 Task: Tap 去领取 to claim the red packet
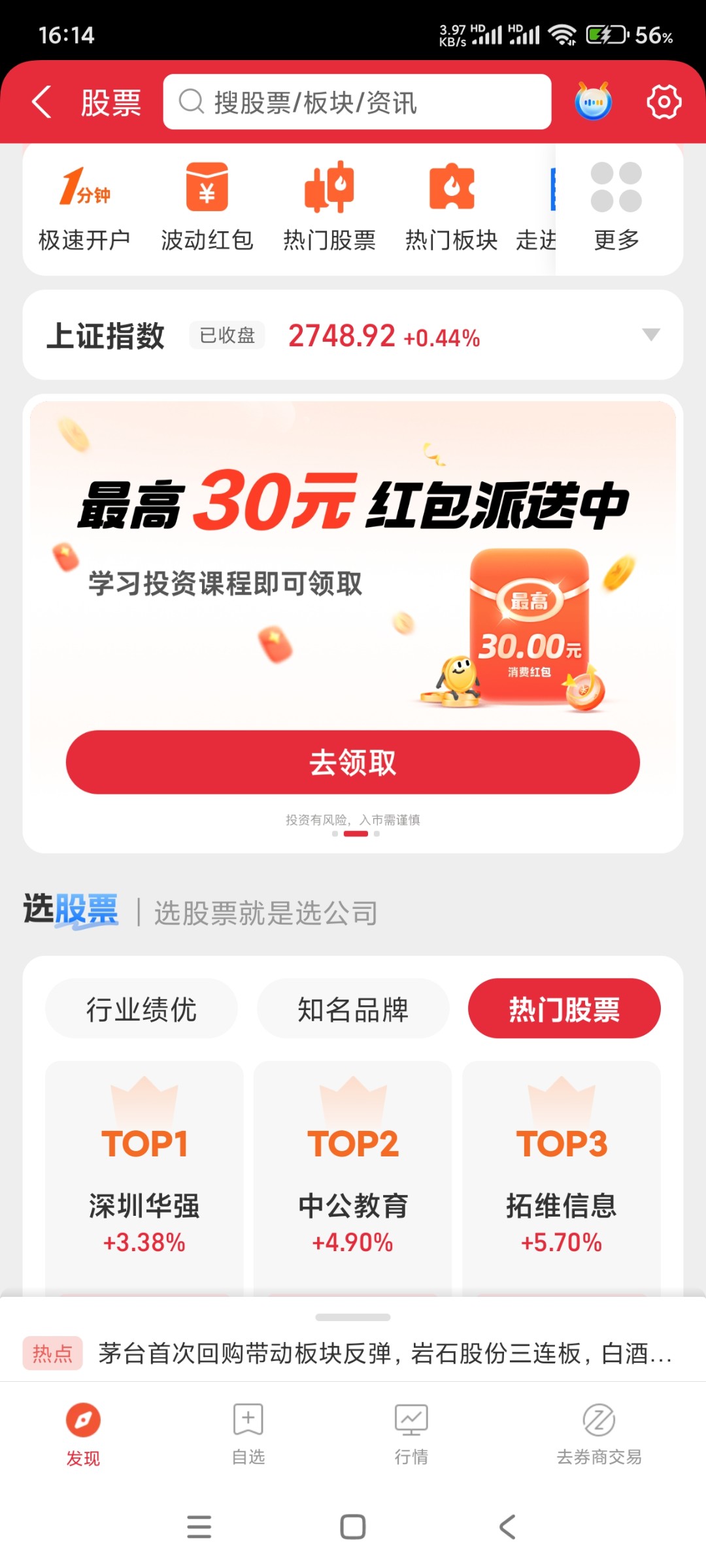point(353,762)
